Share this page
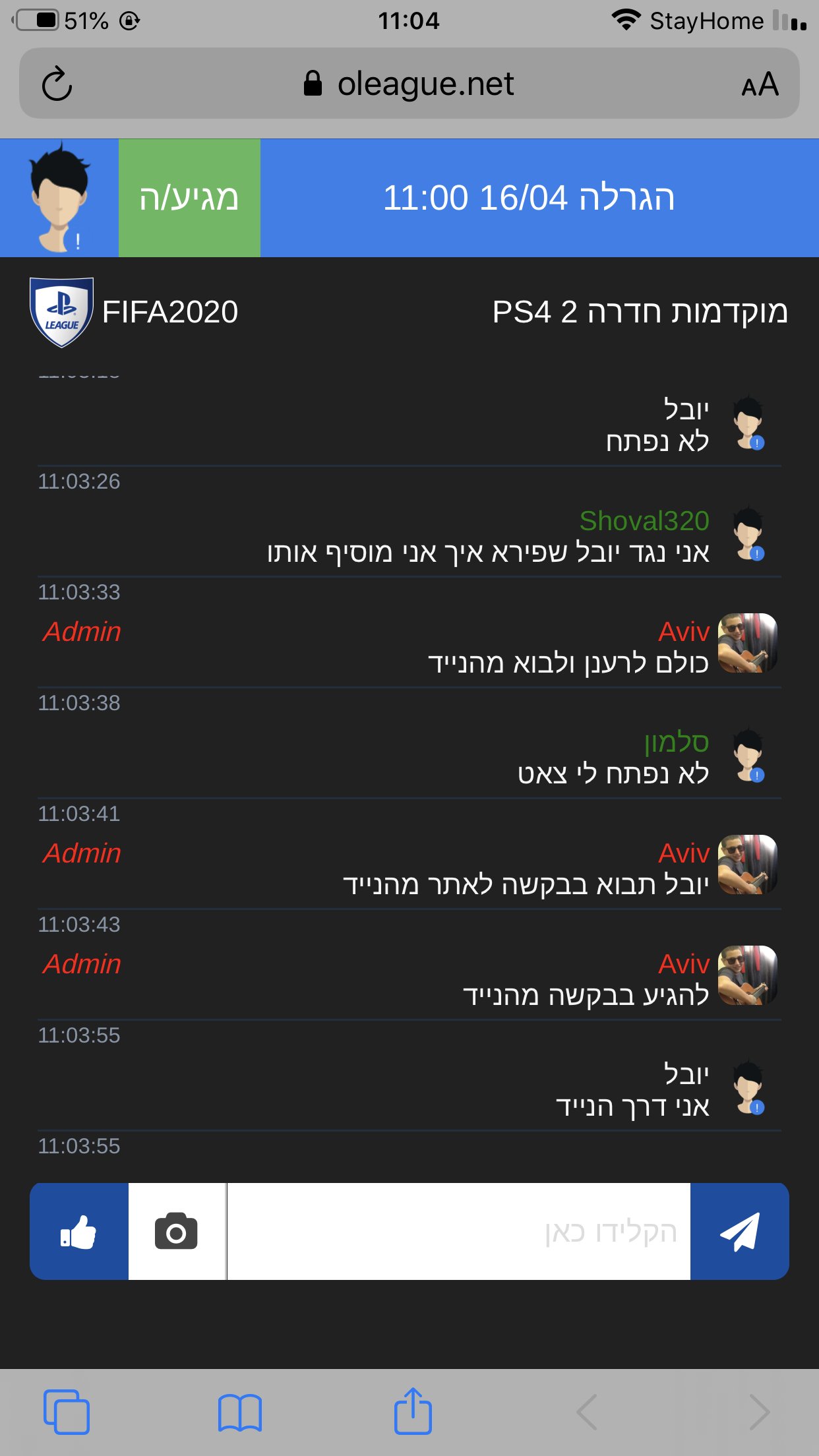The width and height of the screenshot is (819, 1456). tap(413, 1410)
